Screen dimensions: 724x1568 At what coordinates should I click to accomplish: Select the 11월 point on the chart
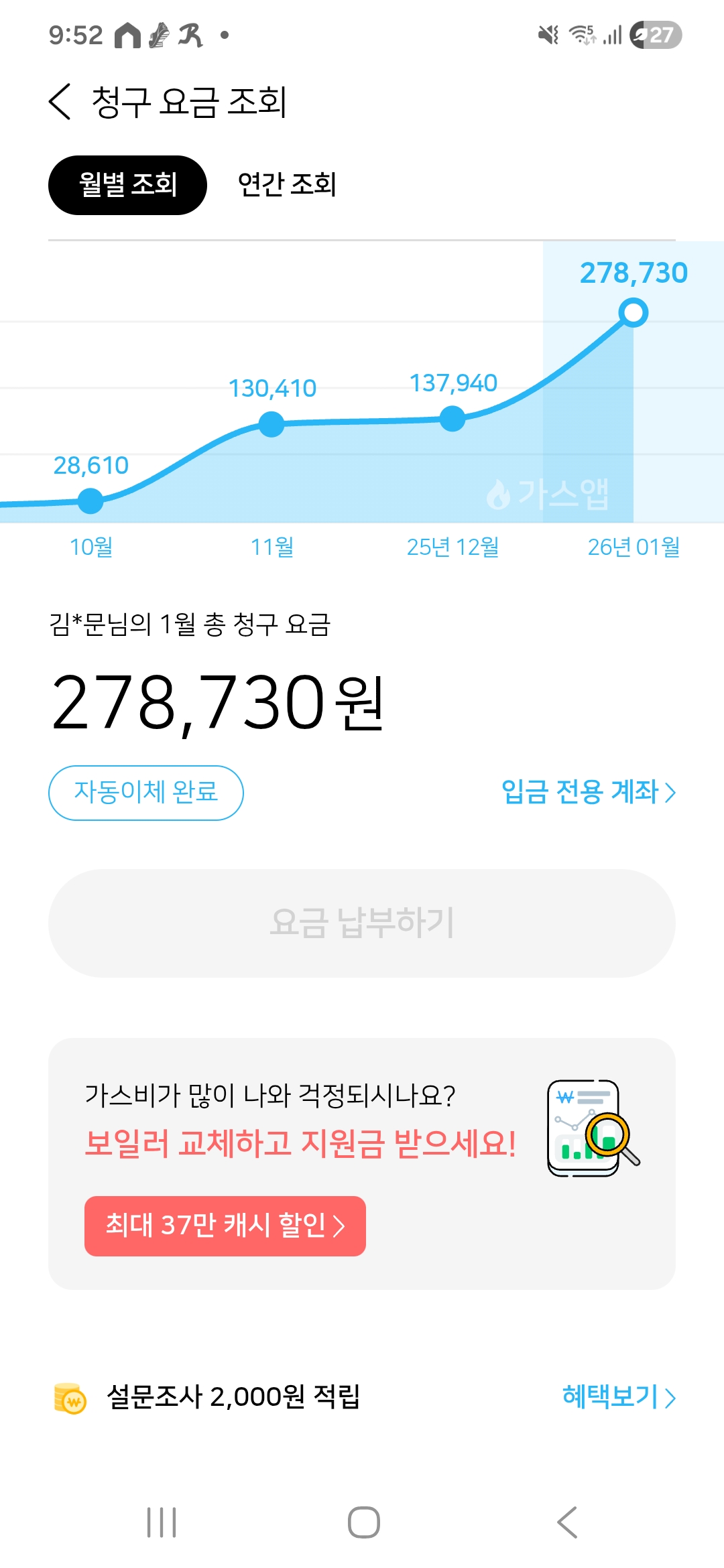tap(271, 424)
